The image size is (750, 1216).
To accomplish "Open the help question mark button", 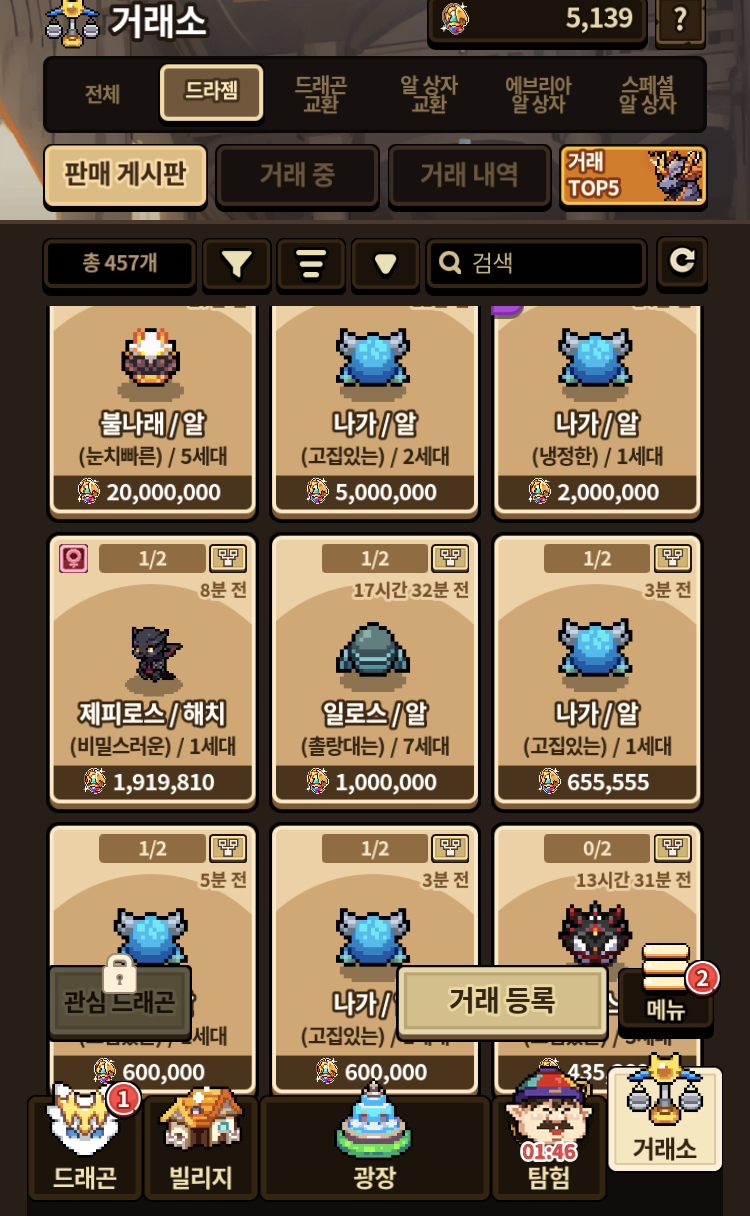I will point(680,19).
